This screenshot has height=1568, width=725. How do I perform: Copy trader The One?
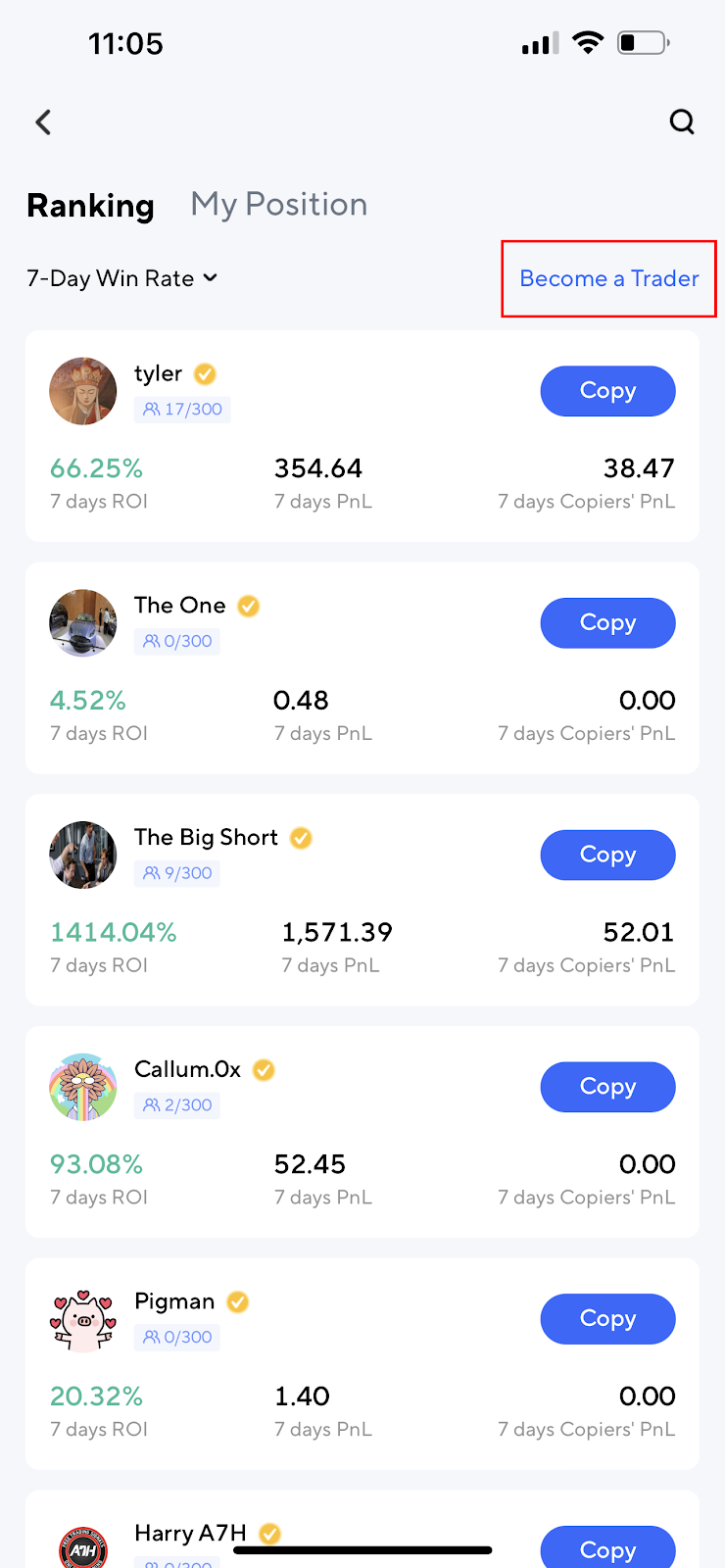point(607,623)
